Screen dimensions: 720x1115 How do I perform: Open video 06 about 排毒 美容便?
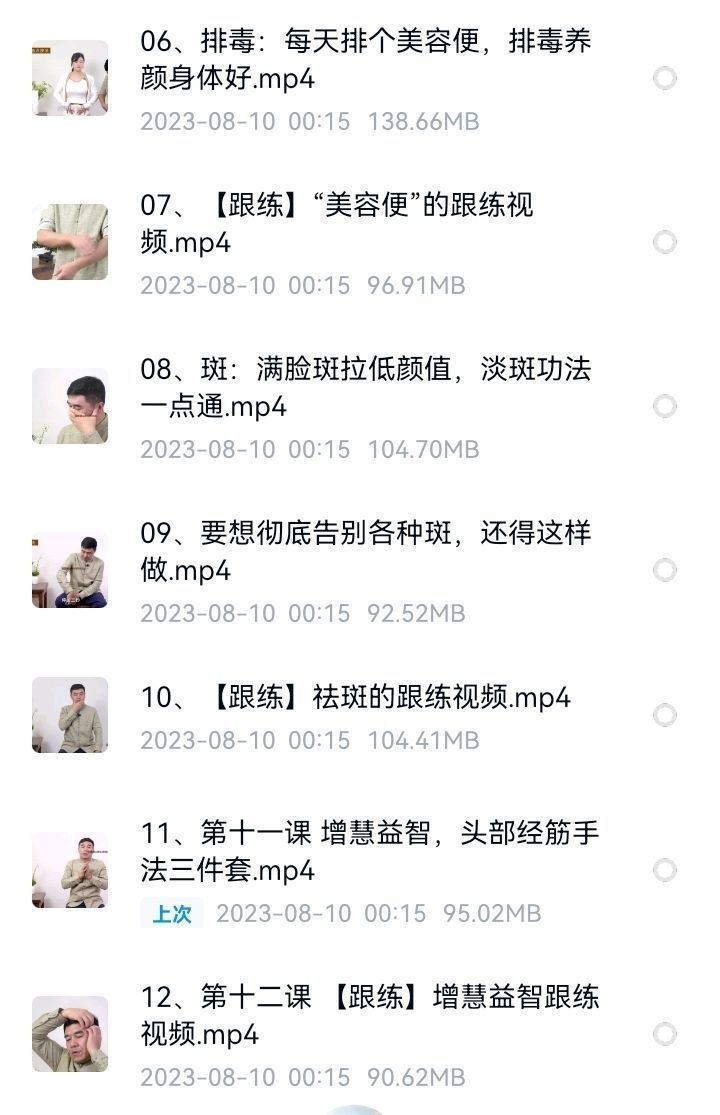click(x=365, y=60)
